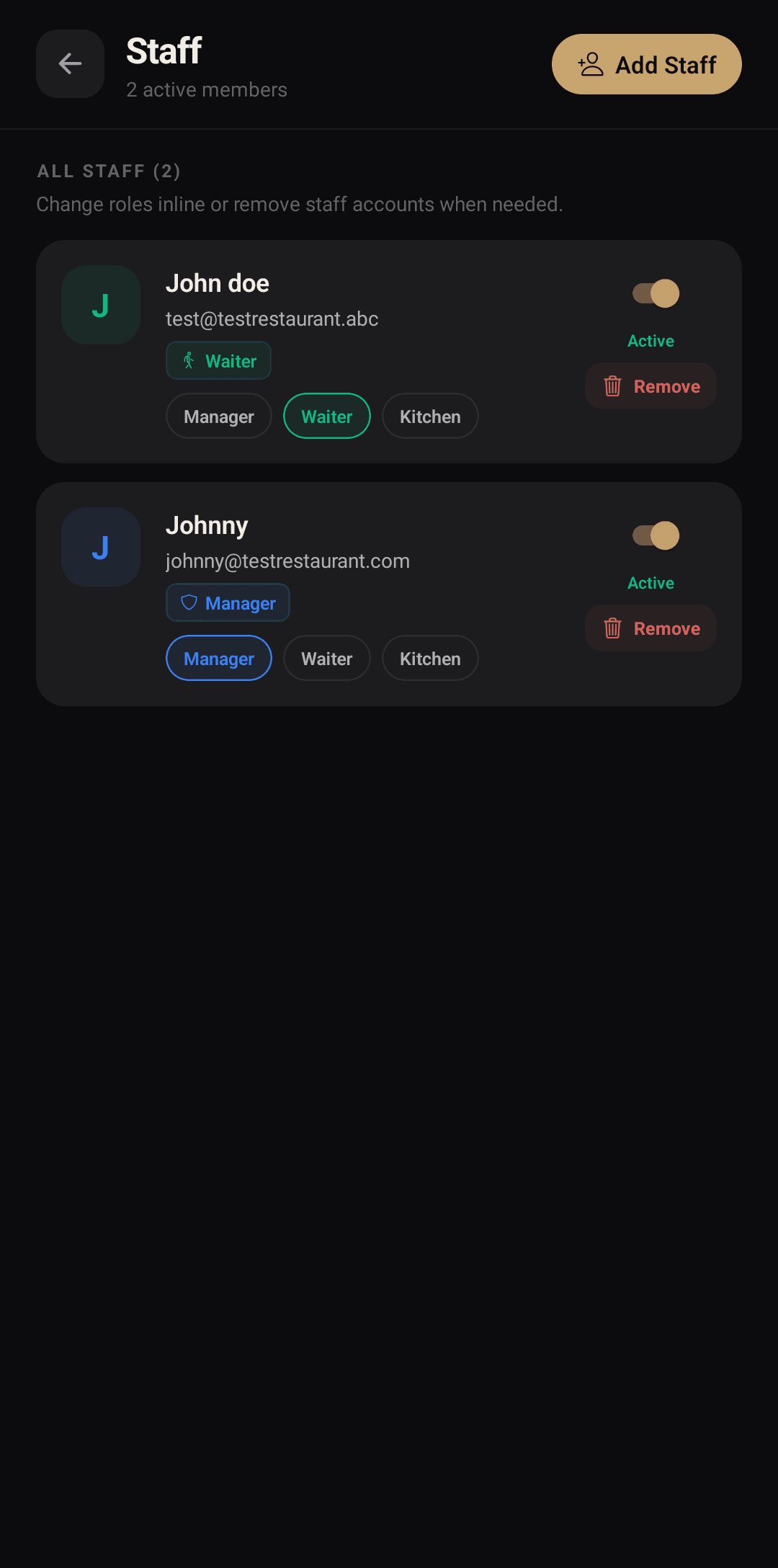Select Waiter chip for John doe
This screenshot has height=1568, width=778.
click(327, 416)
